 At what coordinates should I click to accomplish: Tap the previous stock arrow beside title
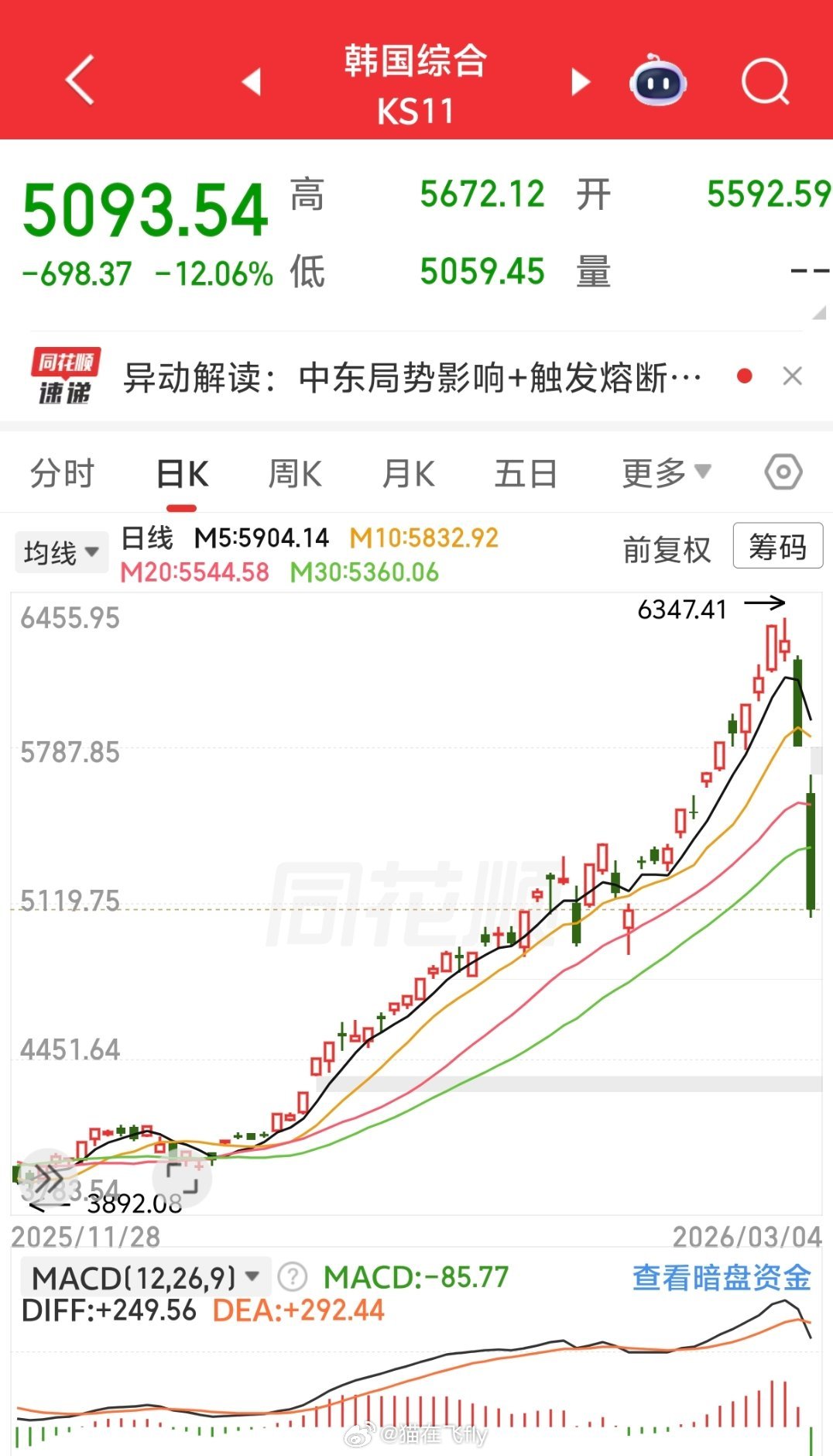point(252,83)
